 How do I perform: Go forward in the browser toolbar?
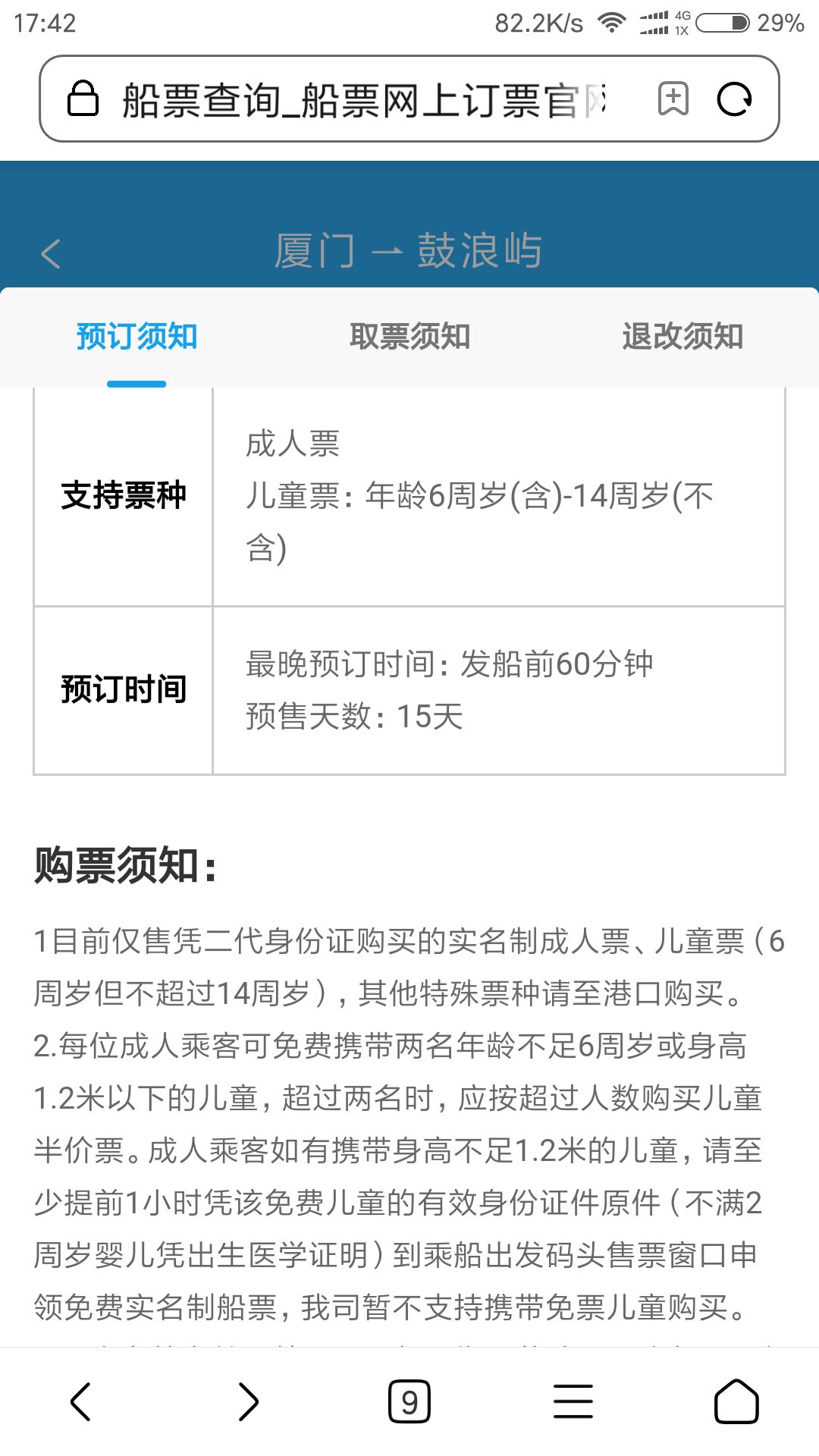point(247,1401)
